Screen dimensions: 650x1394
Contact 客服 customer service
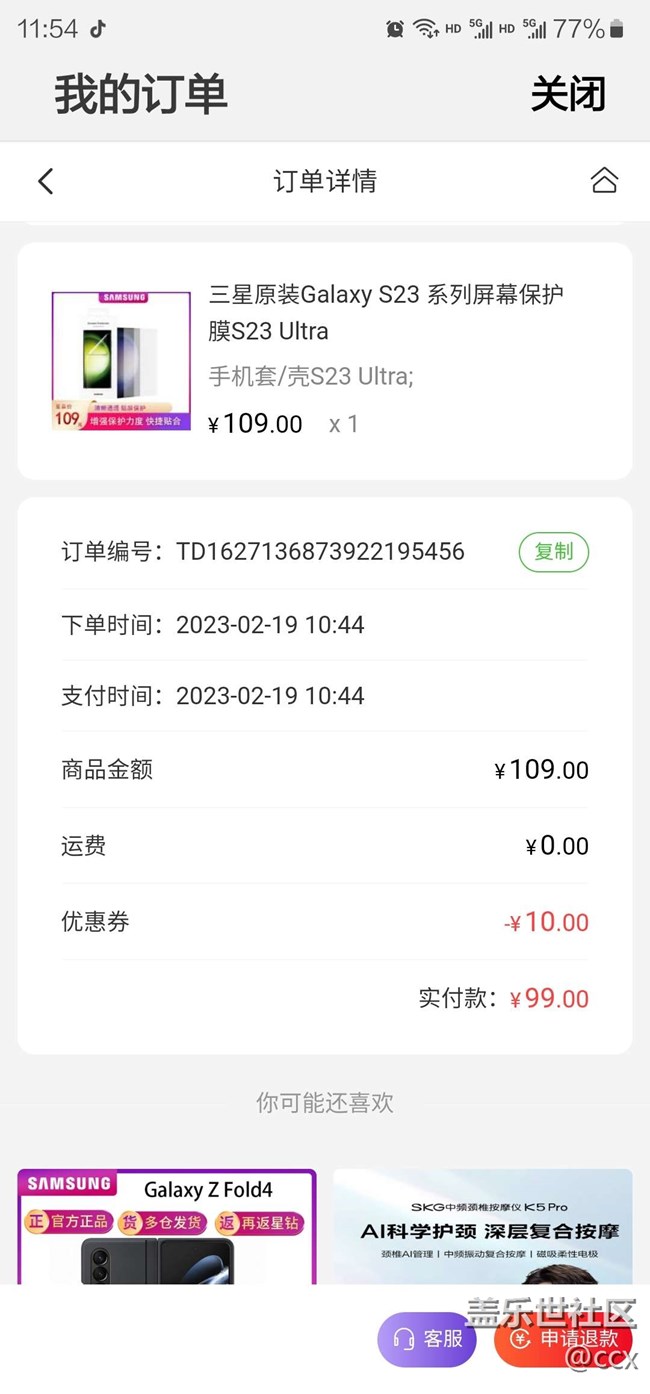(x=427, y=1338)
